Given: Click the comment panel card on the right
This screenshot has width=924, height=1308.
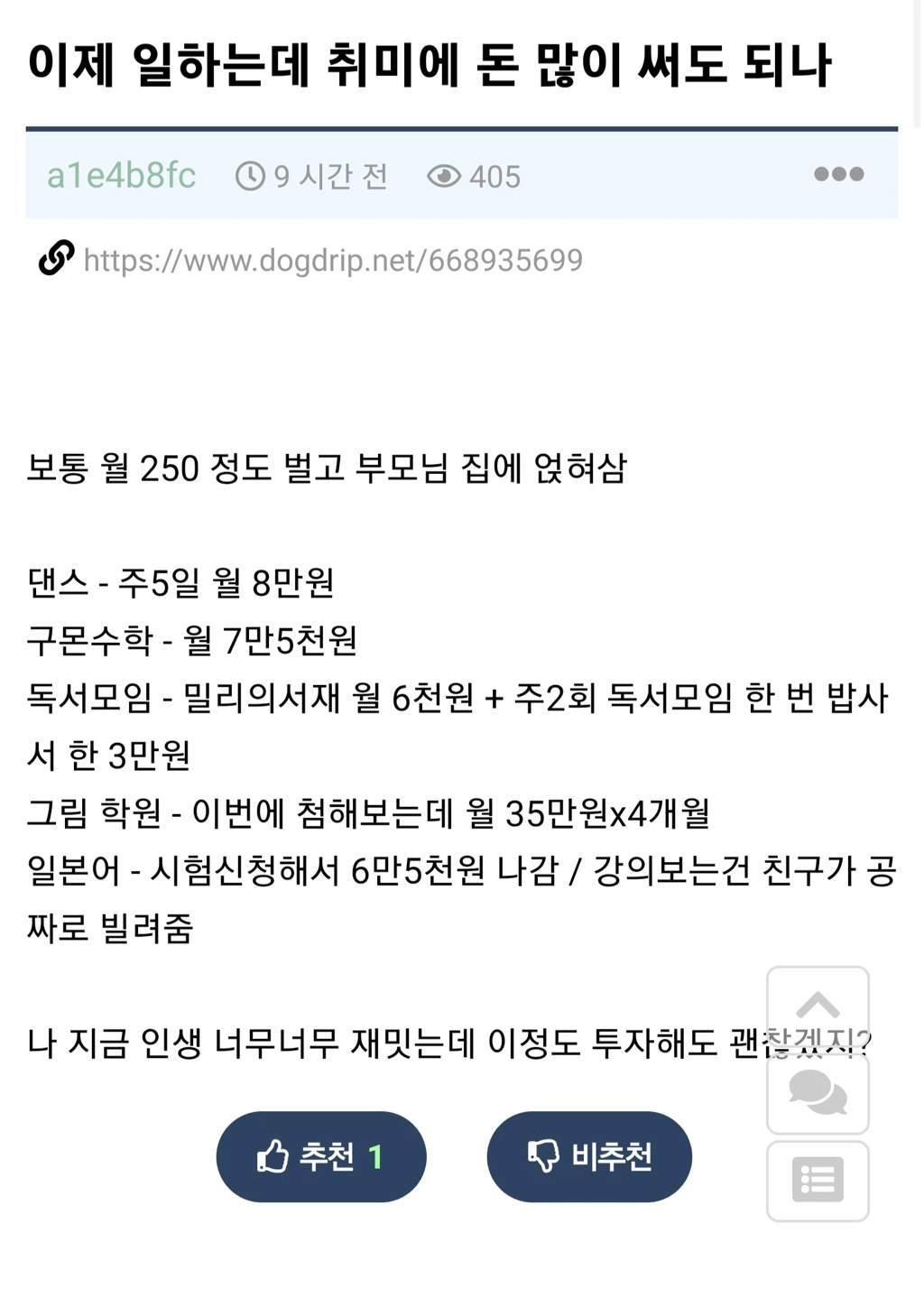Looking at the screenshot, I should coord(818,1091).
